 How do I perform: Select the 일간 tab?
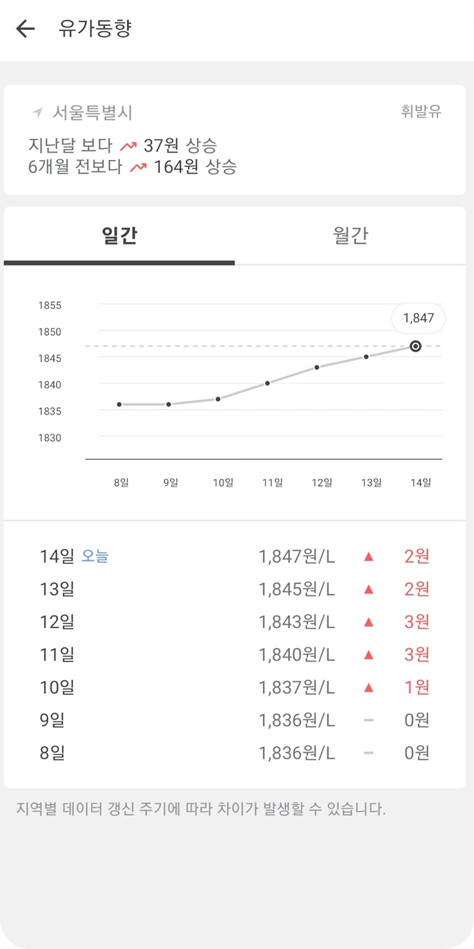click(x=119, y=236)
